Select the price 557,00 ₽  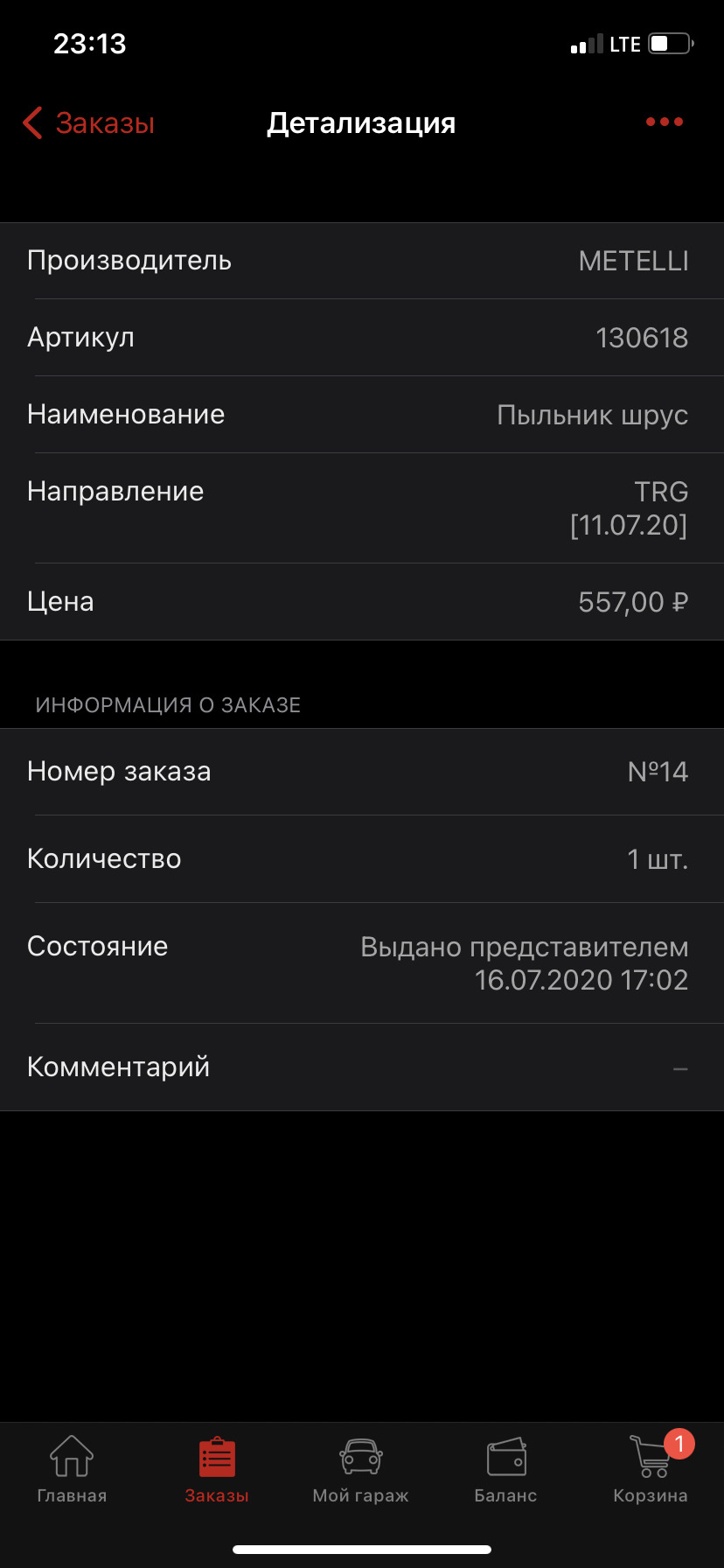(x=633, y=601)
